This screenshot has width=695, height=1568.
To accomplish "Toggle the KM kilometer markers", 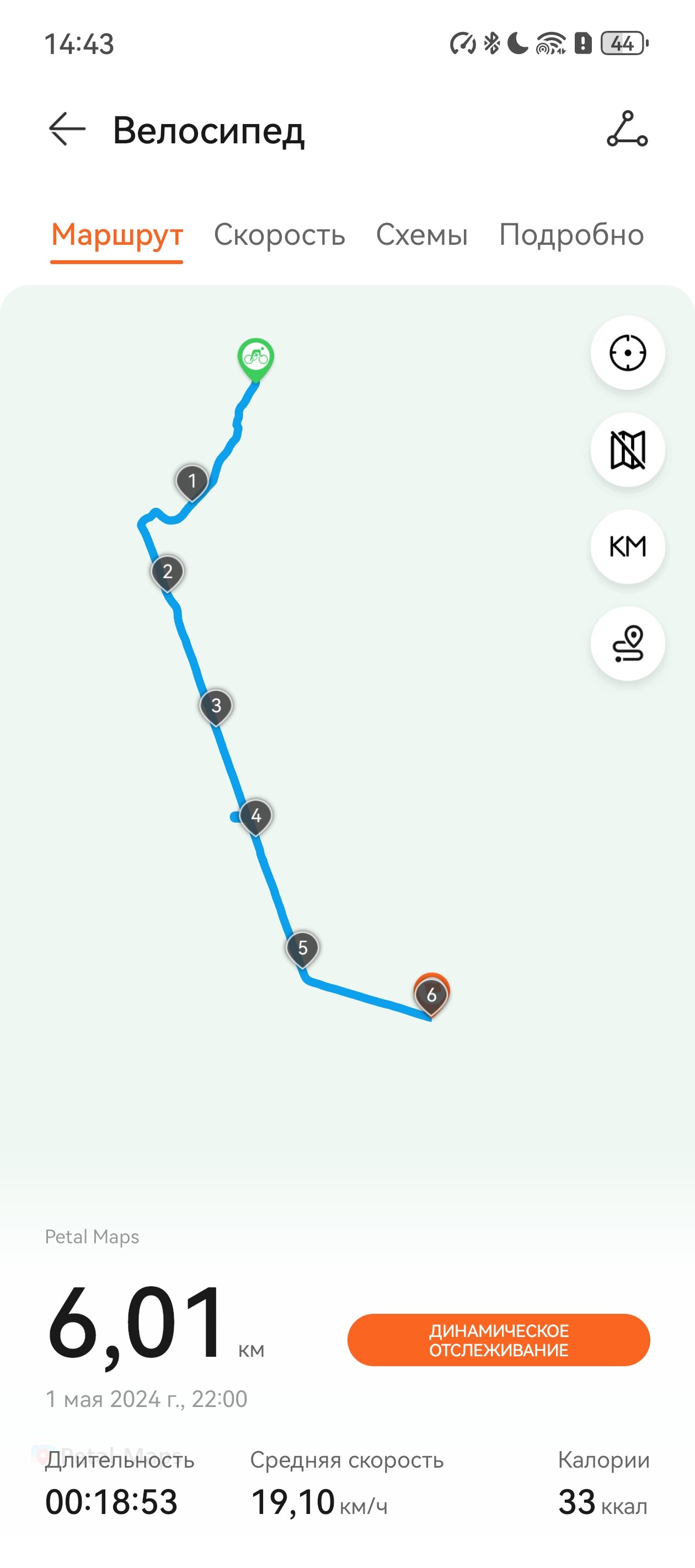I will pos(627,546).
